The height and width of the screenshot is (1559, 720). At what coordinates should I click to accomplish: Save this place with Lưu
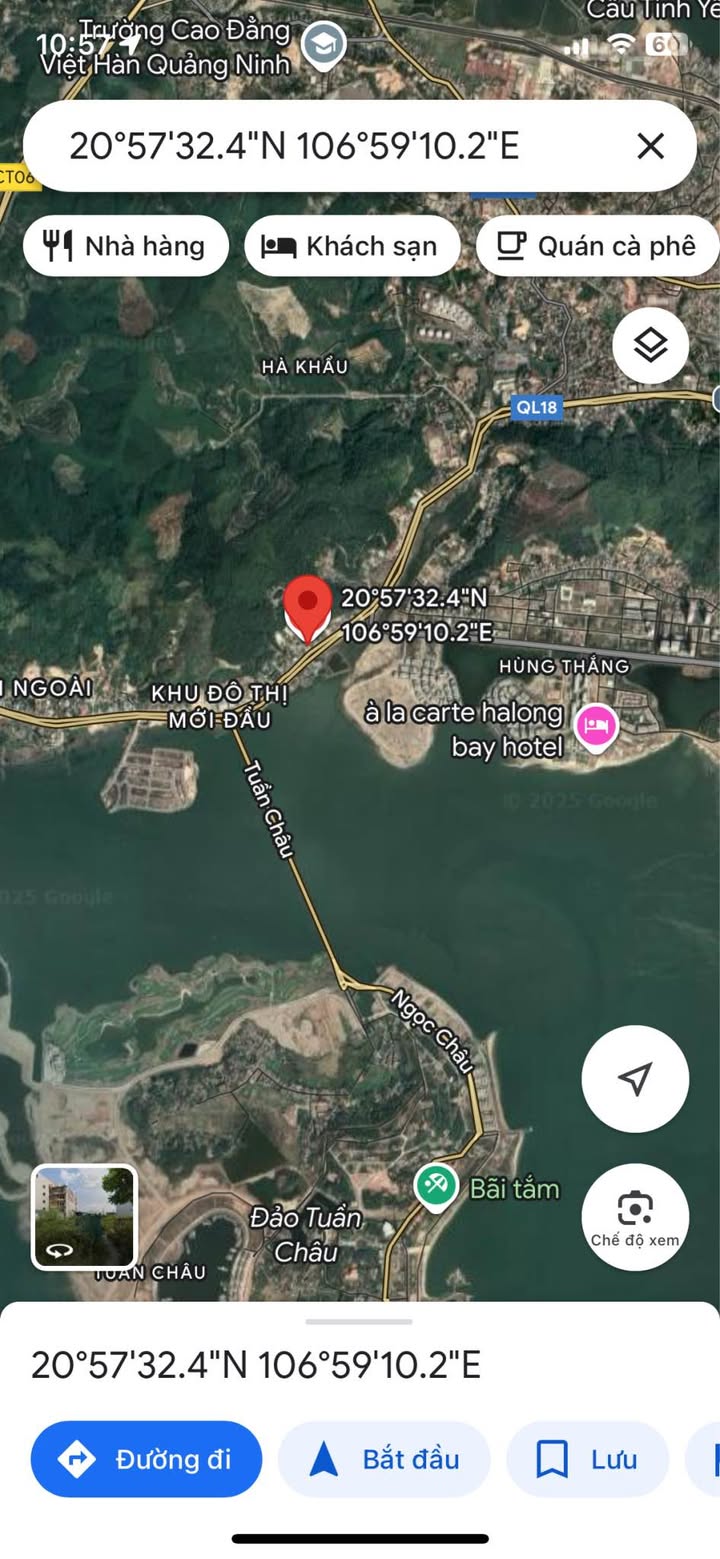pyautogui.click(x=587, y=1459)
